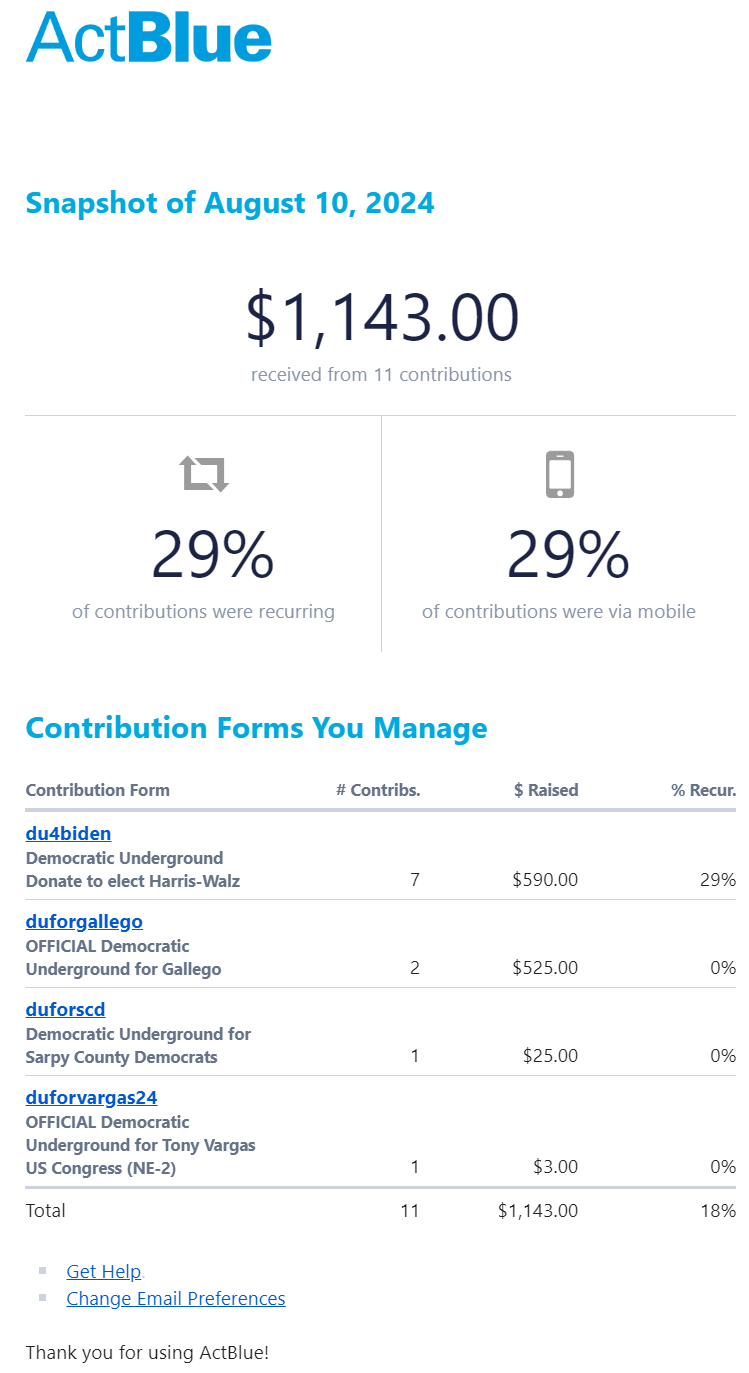The height and width of the screenshot is (1373, 749).
Task: Open Change Email Preferences
Action: (175, 1298)
